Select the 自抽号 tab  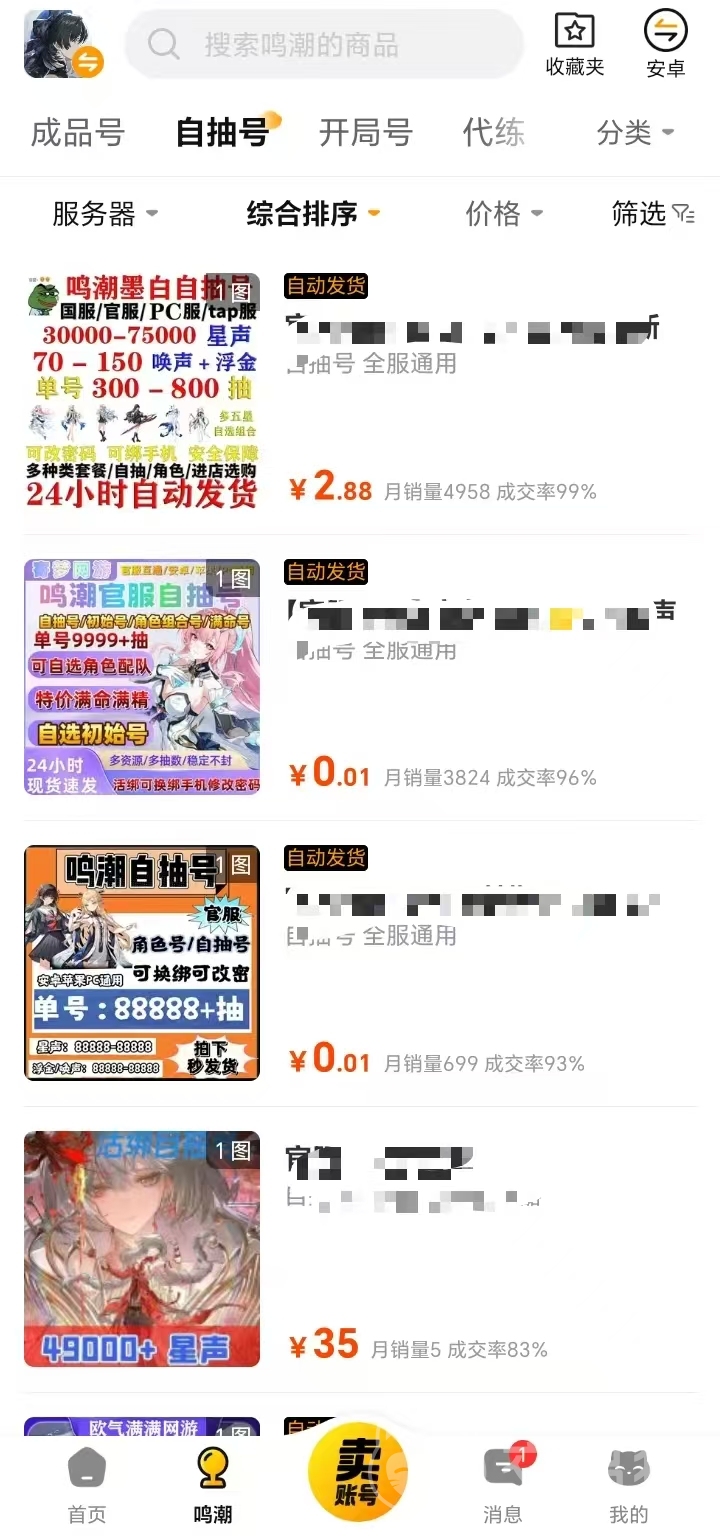point(222,132)
